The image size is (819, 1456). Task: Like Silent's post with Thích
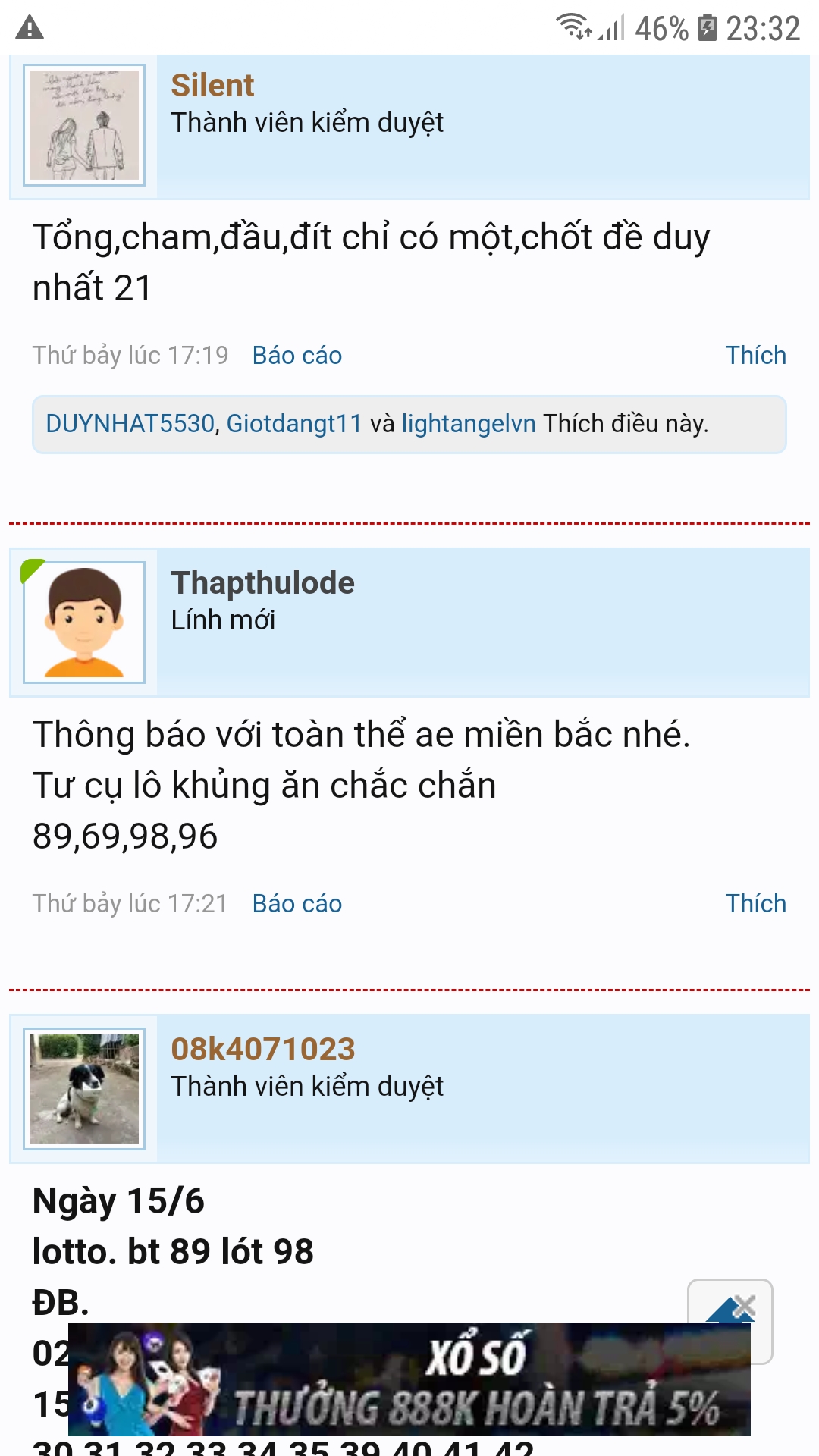[x=755, y=355]
